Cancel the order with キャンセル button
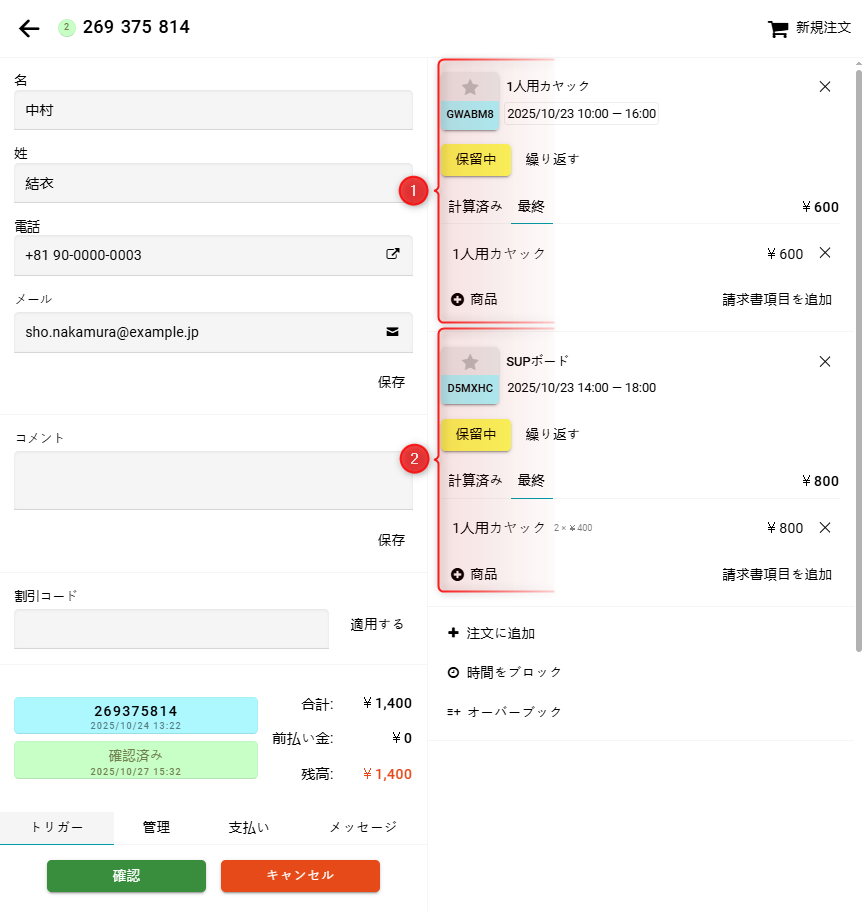Viewport: 864px width, 911px height. [300, 875]
